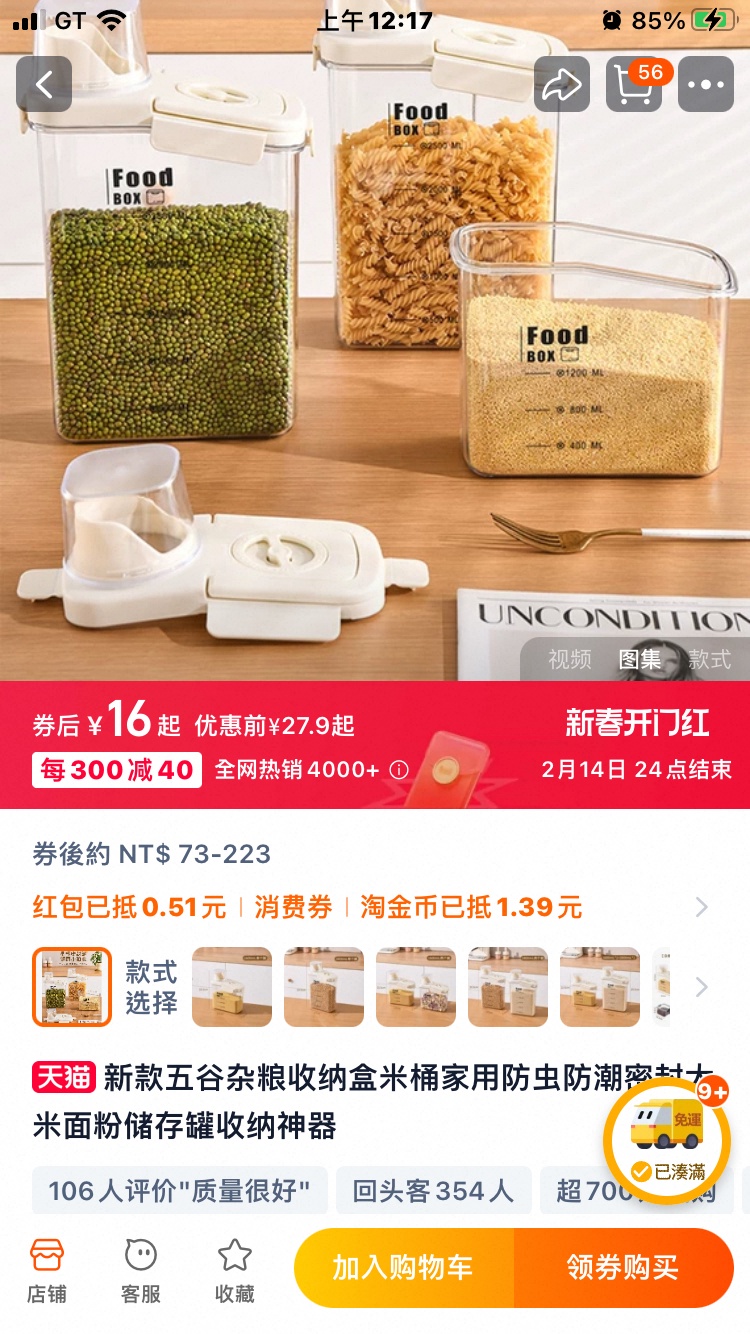
Task: Switch to the 款式 image tab
Action: [708, 659]
